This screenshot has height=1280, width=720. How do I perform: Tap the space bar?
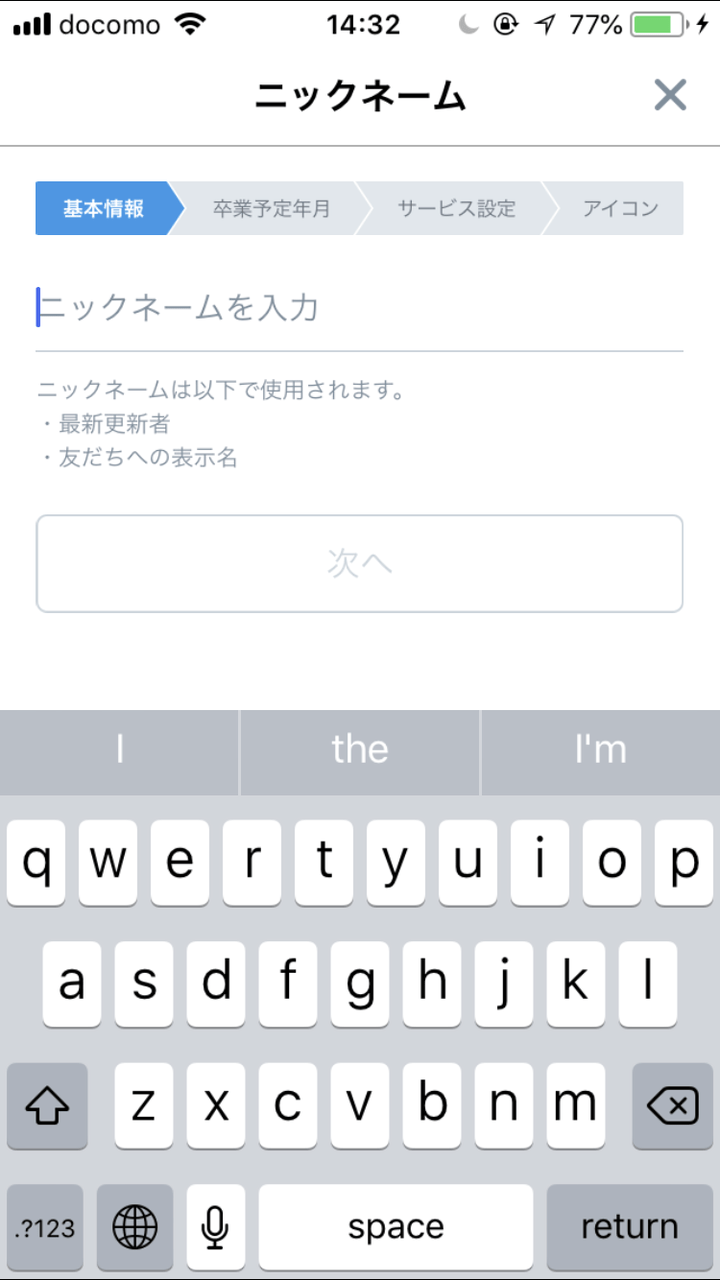pos(395,1227)
